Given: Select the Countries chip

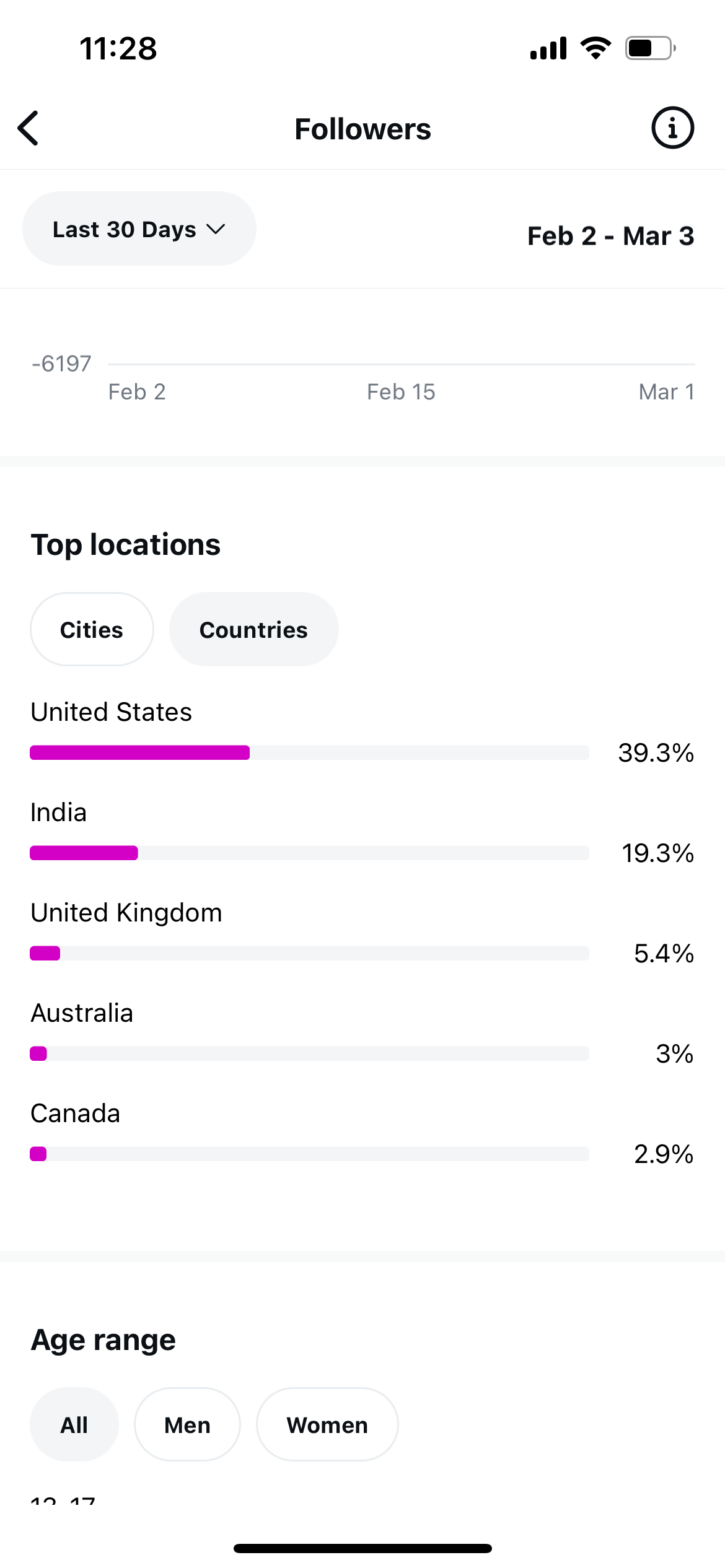Looking at the screenshot, I should [253, 629].
